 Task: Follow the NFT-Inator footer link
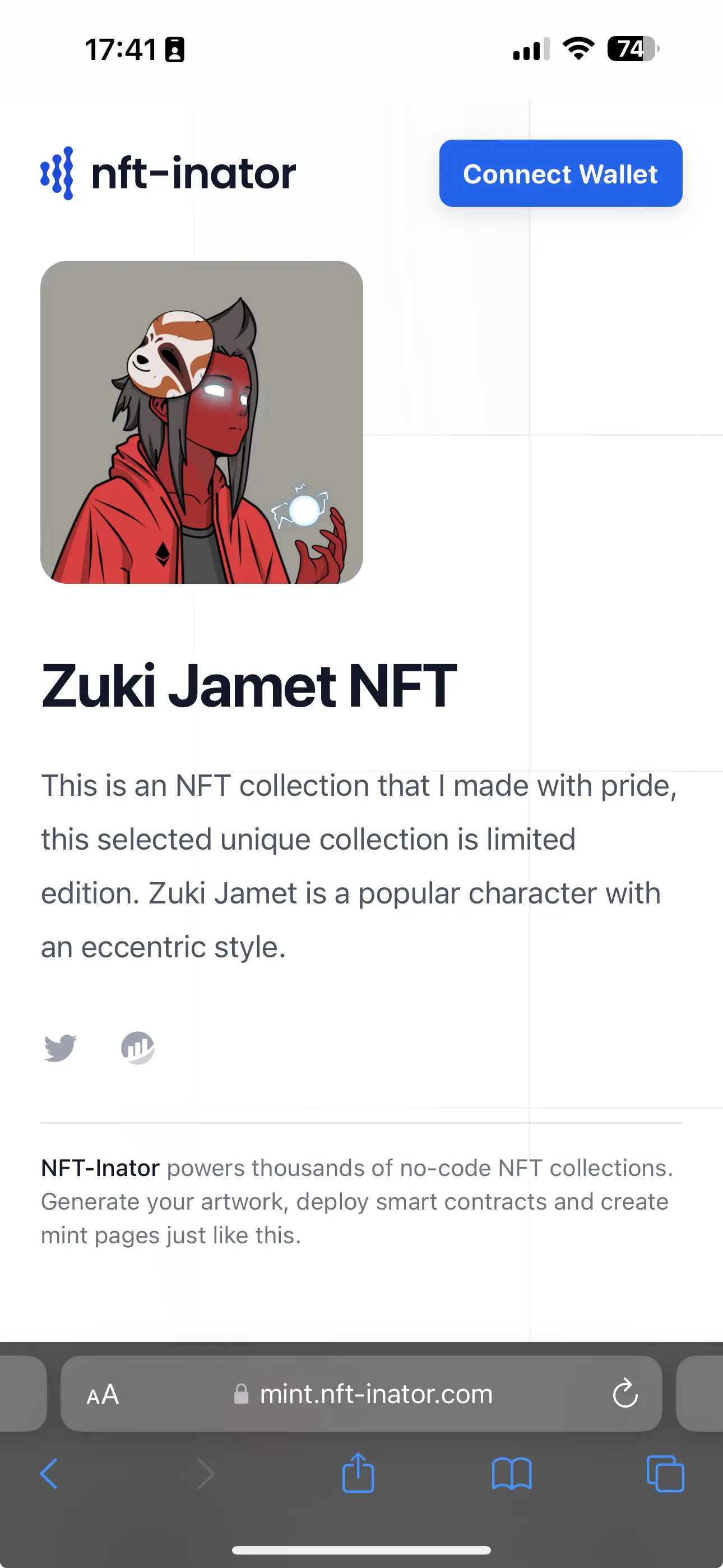100,1168
